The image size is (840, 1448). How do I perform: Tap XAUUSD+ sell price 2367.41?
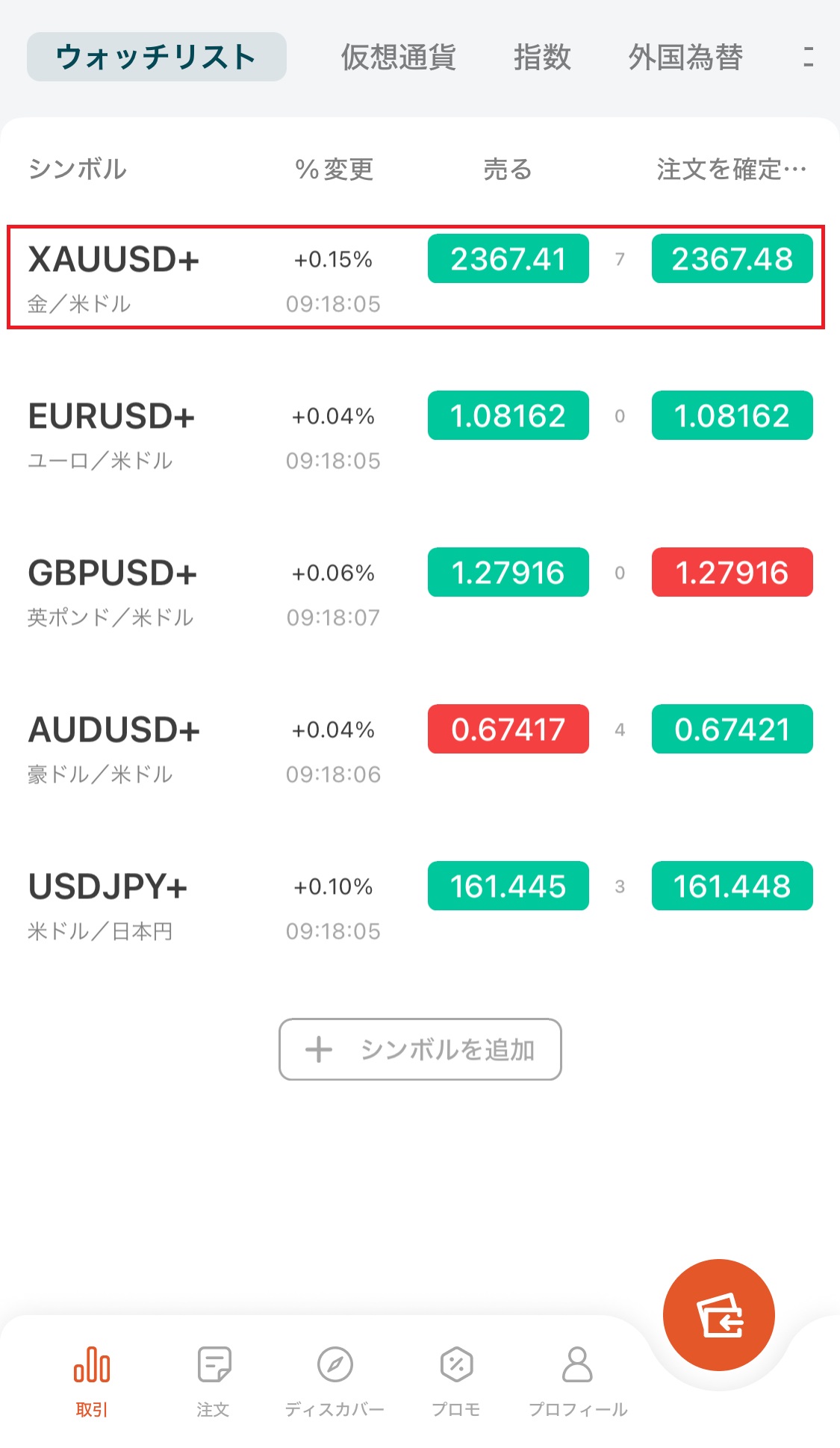508,259
